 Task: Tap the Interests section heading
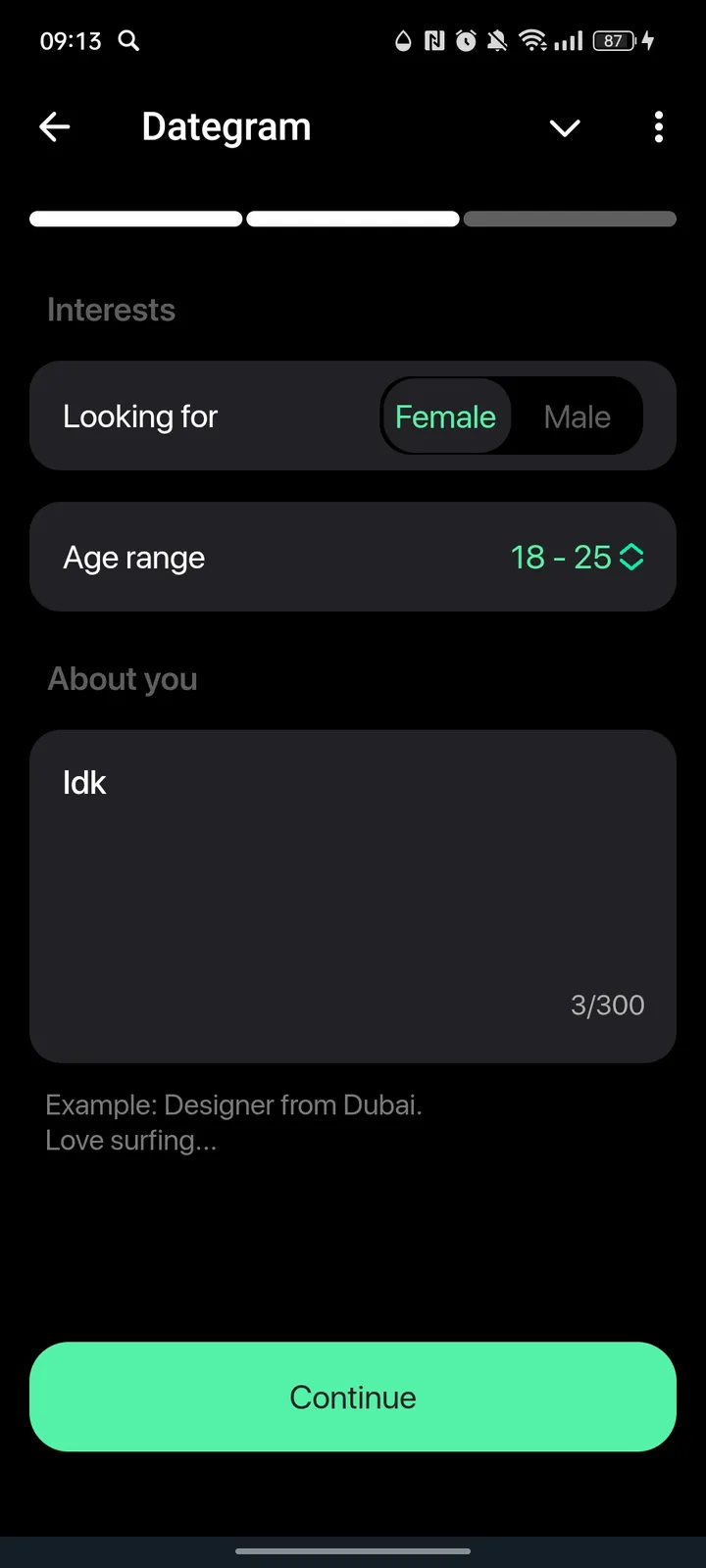(x=111, y=310)
